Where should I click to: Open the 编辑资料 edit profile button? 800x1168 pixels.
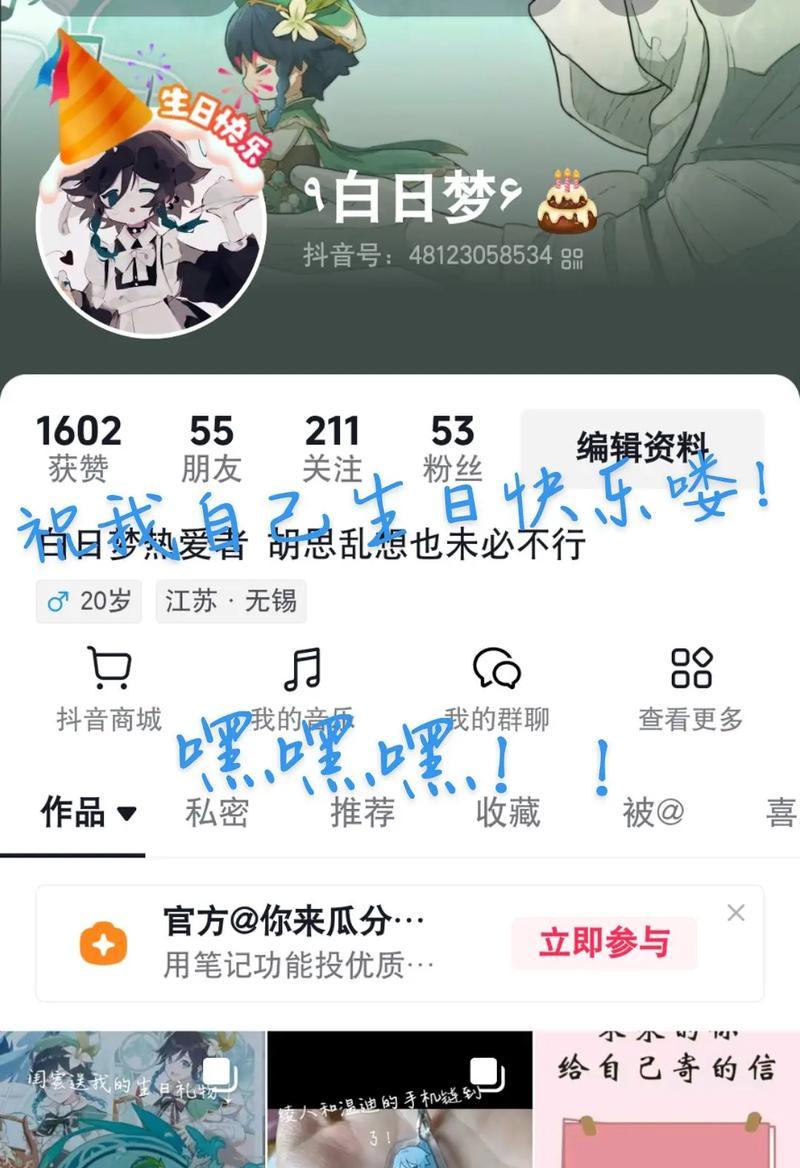point(642,448)
